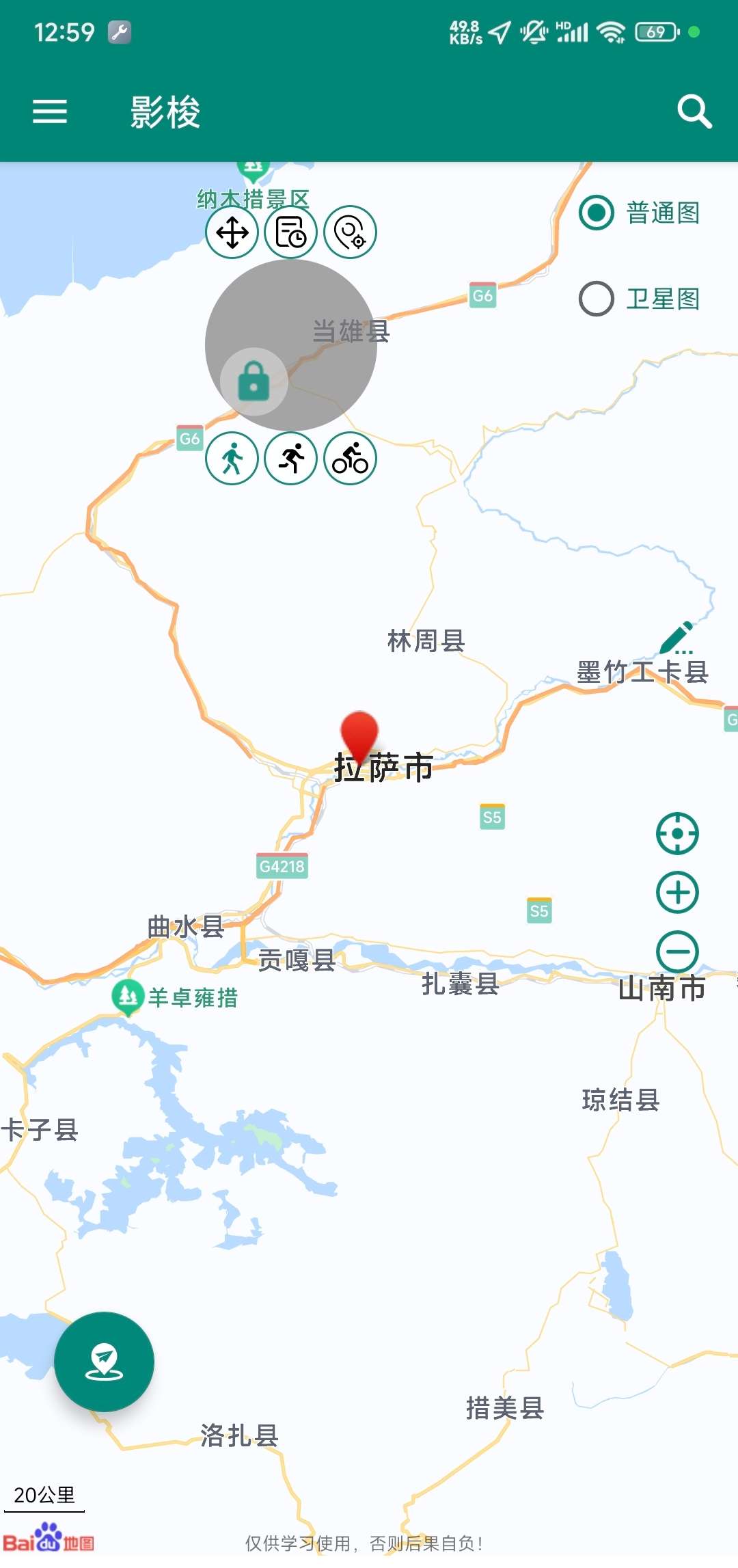Open the location settings gear icon

click(x=351, y=232)
